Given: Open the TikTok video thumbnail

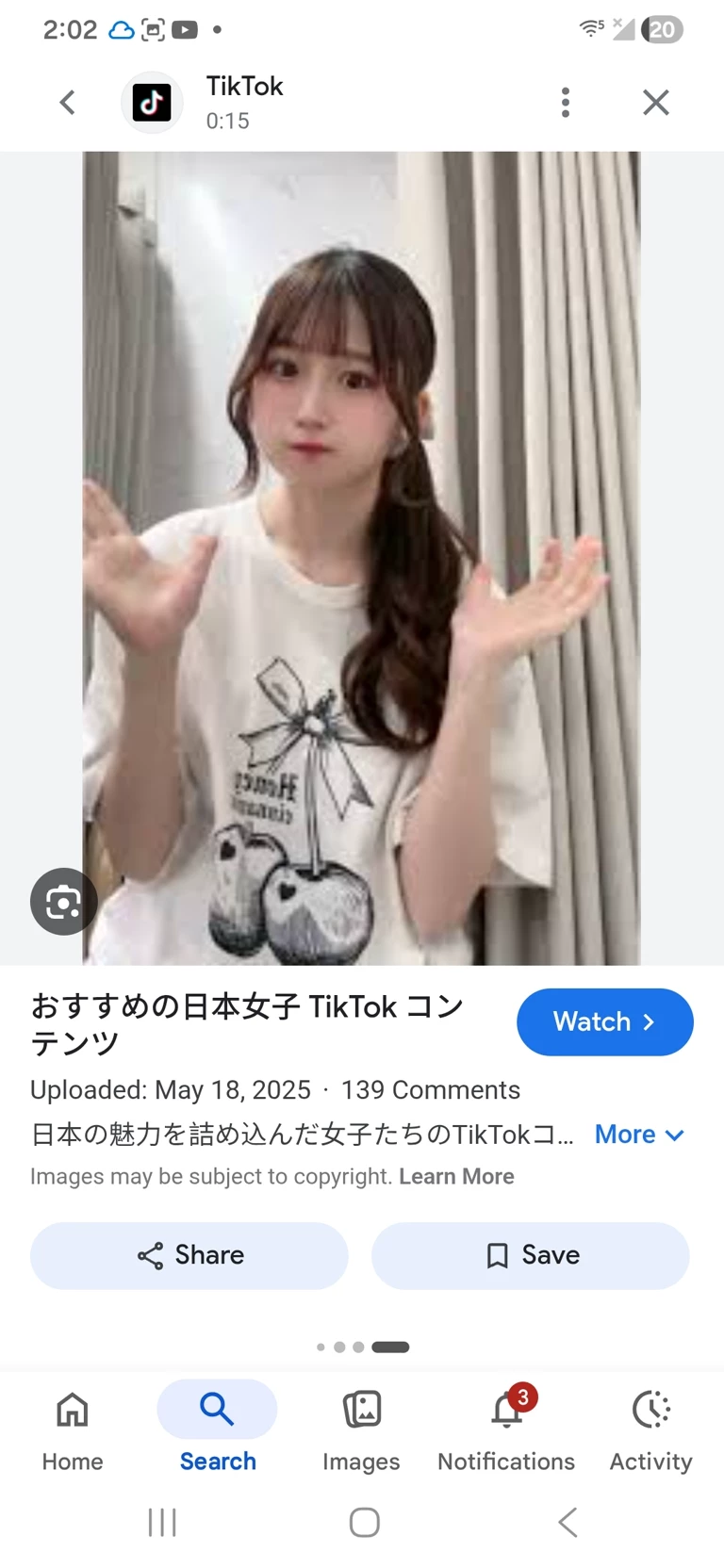Looking at the screenshot, I should (x=361, y=558).
